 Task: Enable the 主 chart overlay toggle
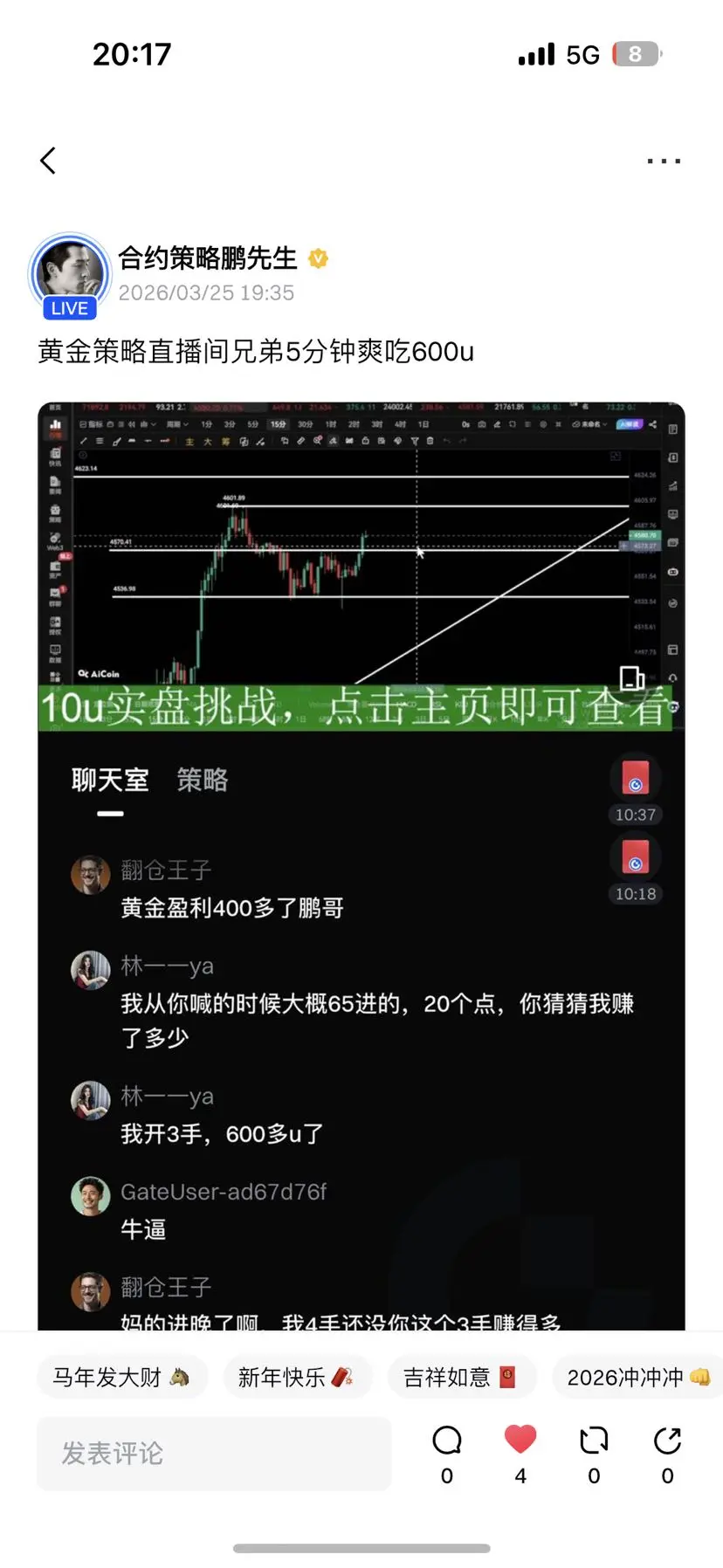pos(189,440)
